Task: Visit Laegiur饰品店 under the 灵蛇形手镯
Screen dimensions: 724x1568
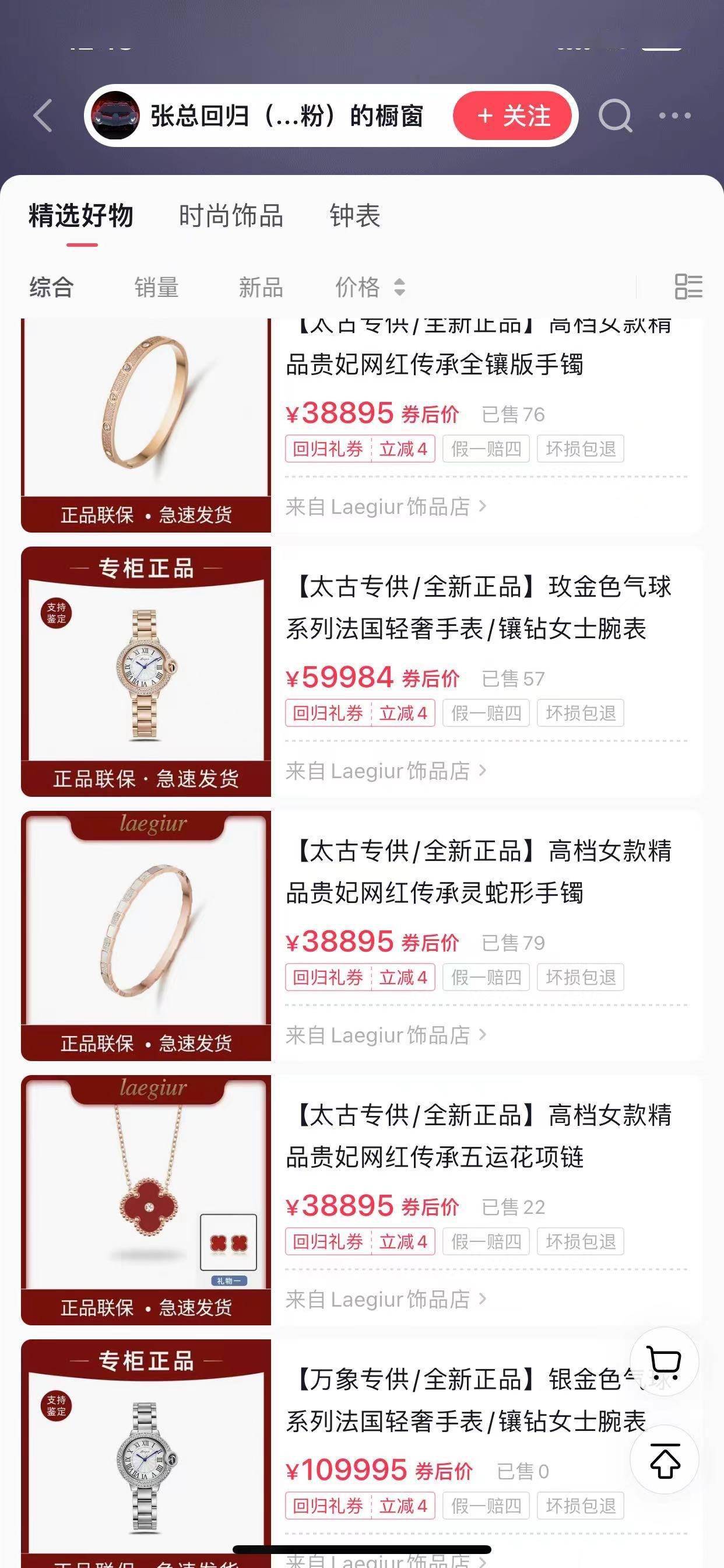Action: 386,1035
